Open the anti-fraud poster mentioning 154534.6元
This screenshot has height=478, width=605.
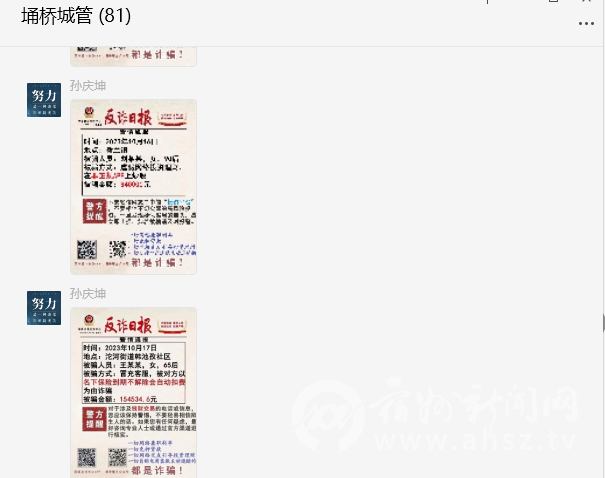coord(133,392)
